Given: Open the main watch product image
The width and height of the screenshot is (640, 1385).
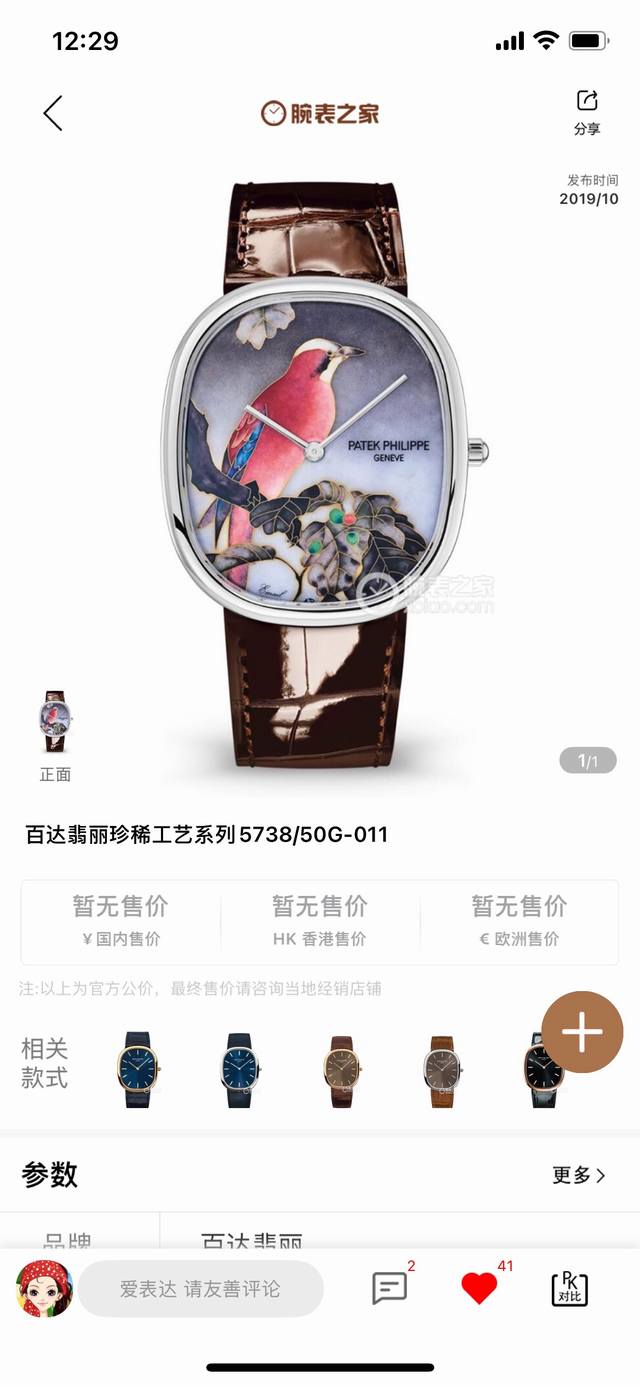Looking at the screenshot, I should 320,470.
